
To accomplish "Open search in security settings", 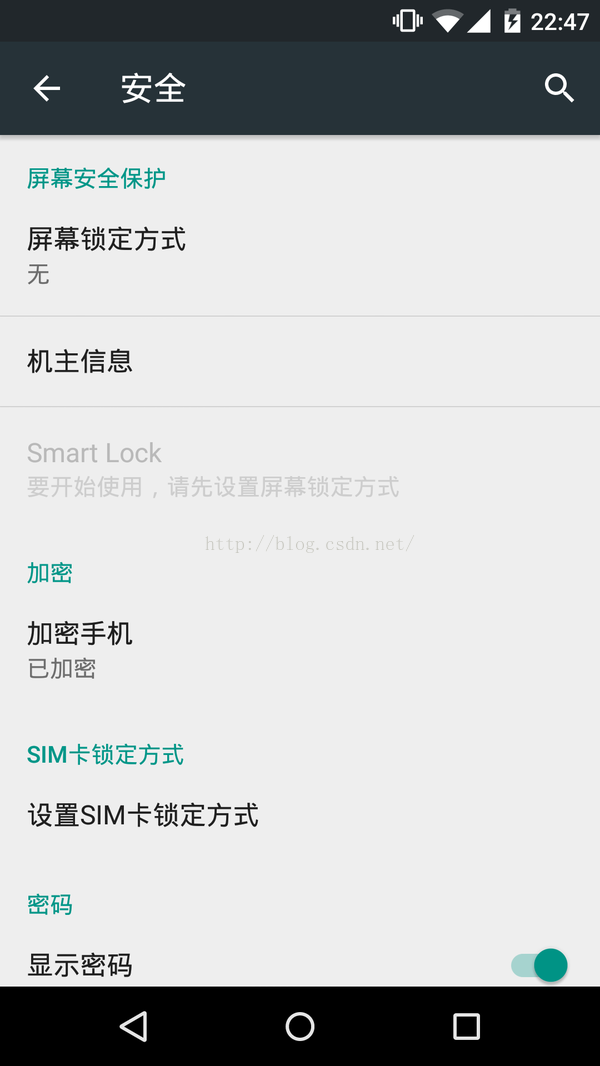I will [x=559, y=88].
